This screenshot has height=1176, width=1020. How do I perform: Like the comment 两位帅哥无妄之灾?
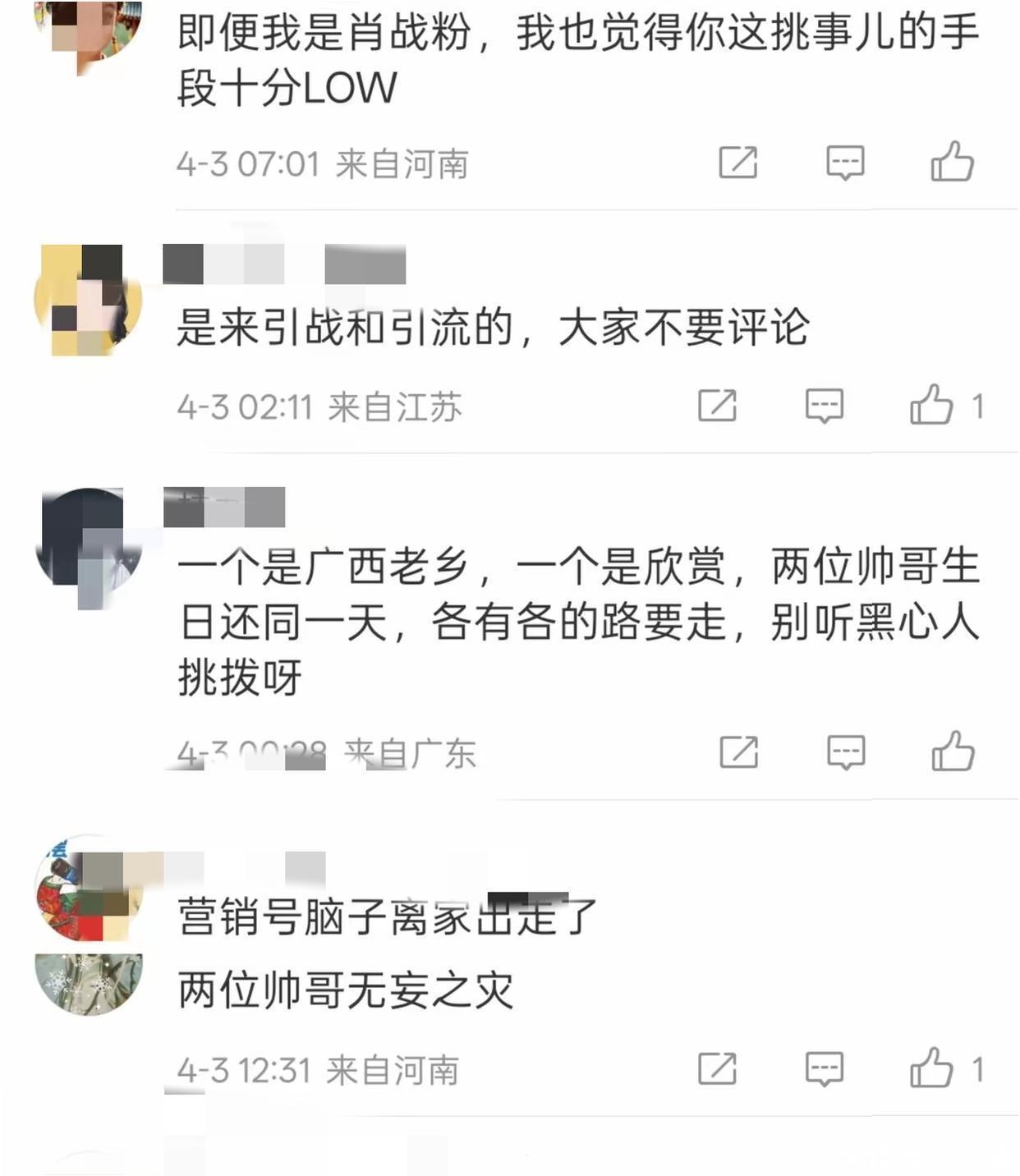point(931,1068)
